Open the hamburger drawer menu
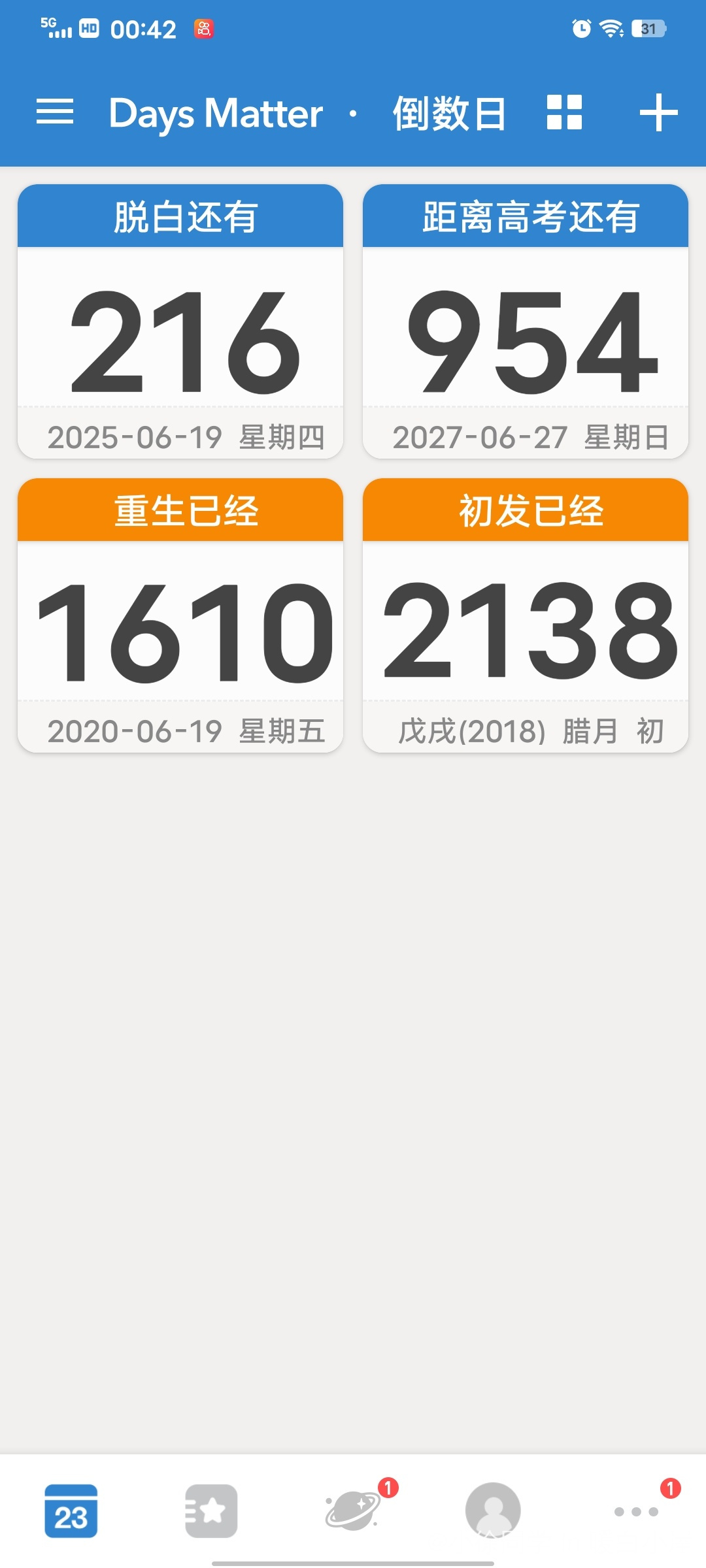 pos(55,112)
